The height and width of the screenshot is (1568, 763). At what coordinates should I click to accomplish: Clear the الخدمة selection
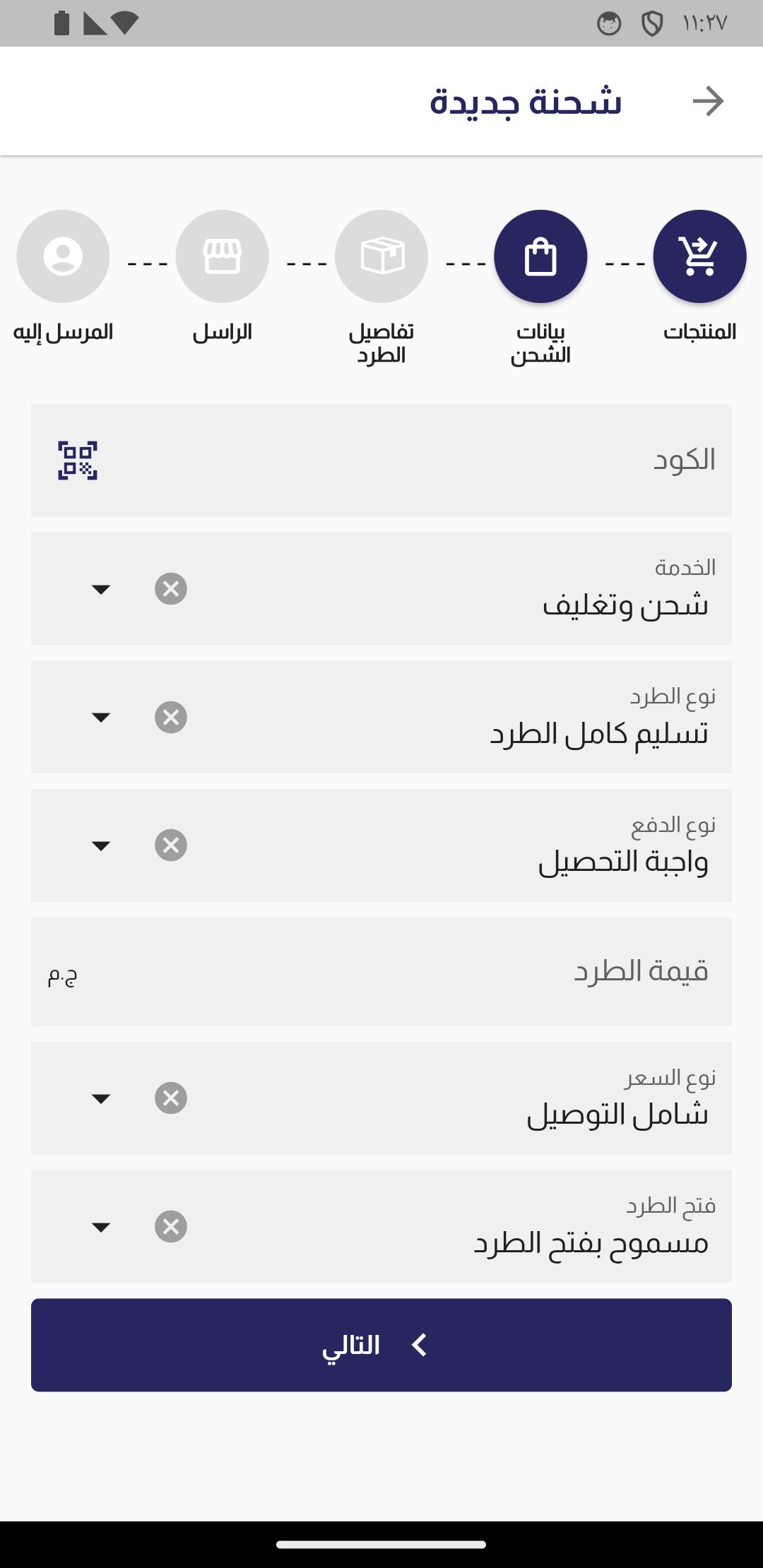[171, 588]
